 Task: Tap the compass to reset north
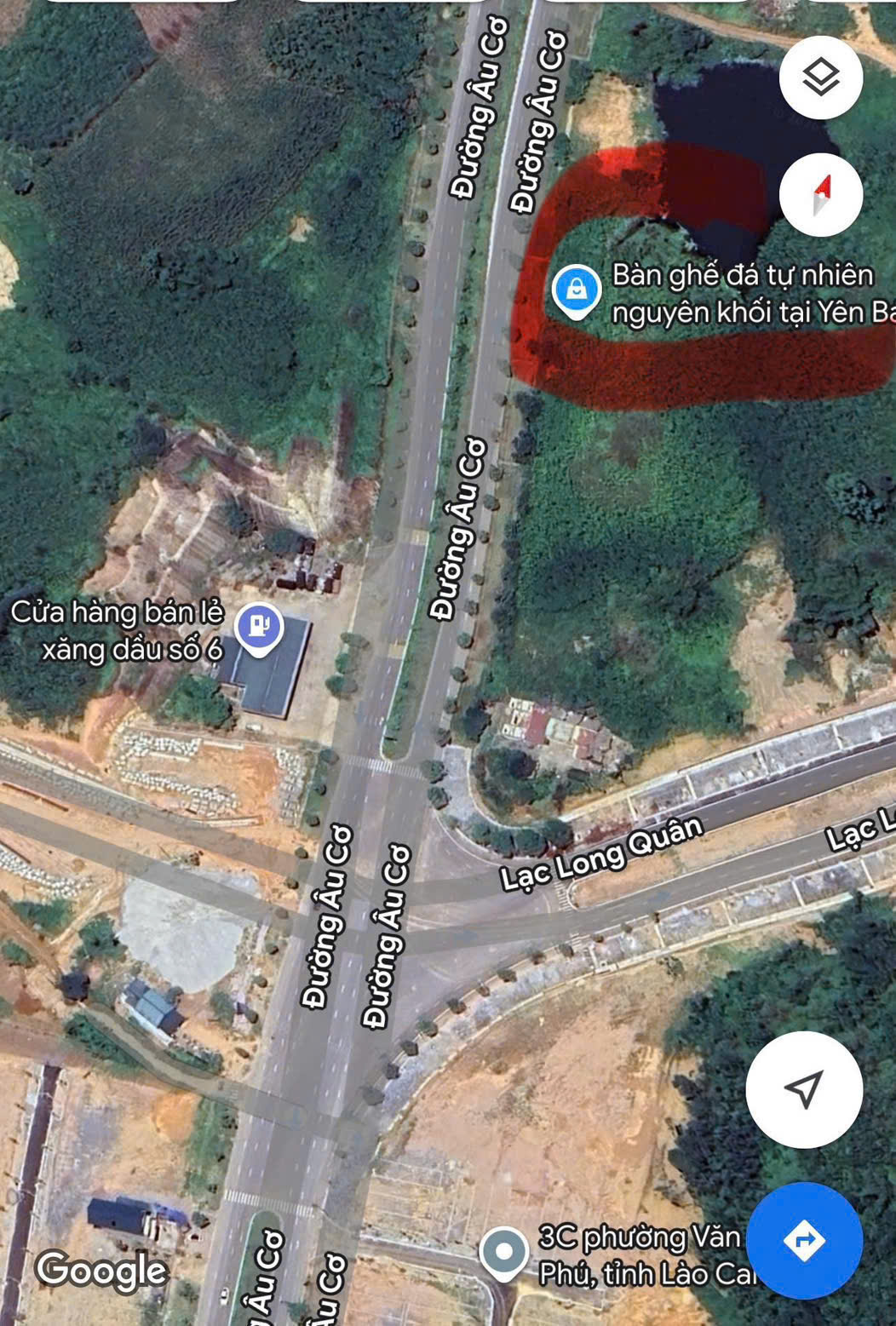820,195
